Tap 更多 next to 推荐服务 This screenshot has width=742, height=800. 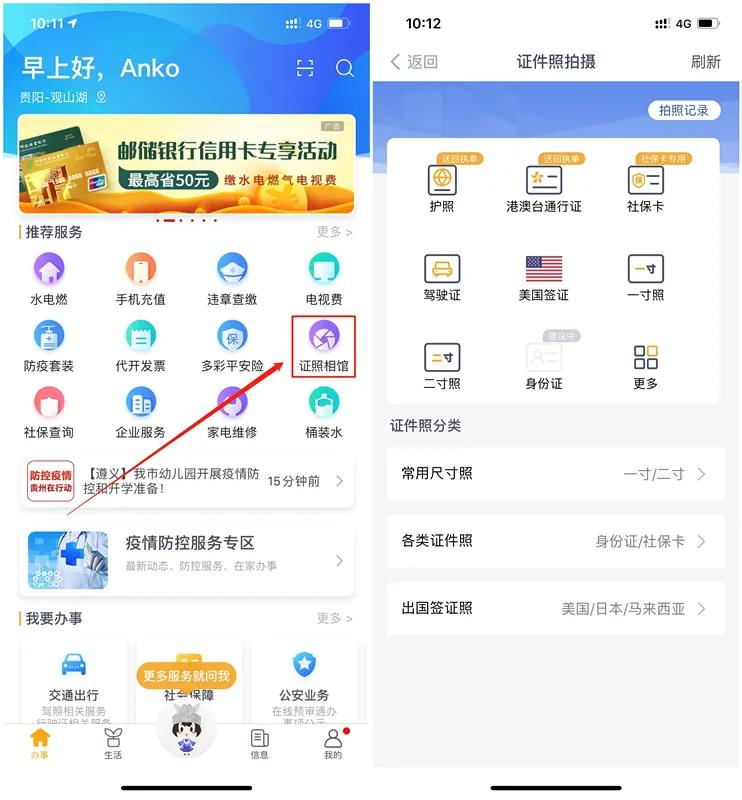click(x=334, y=232)
